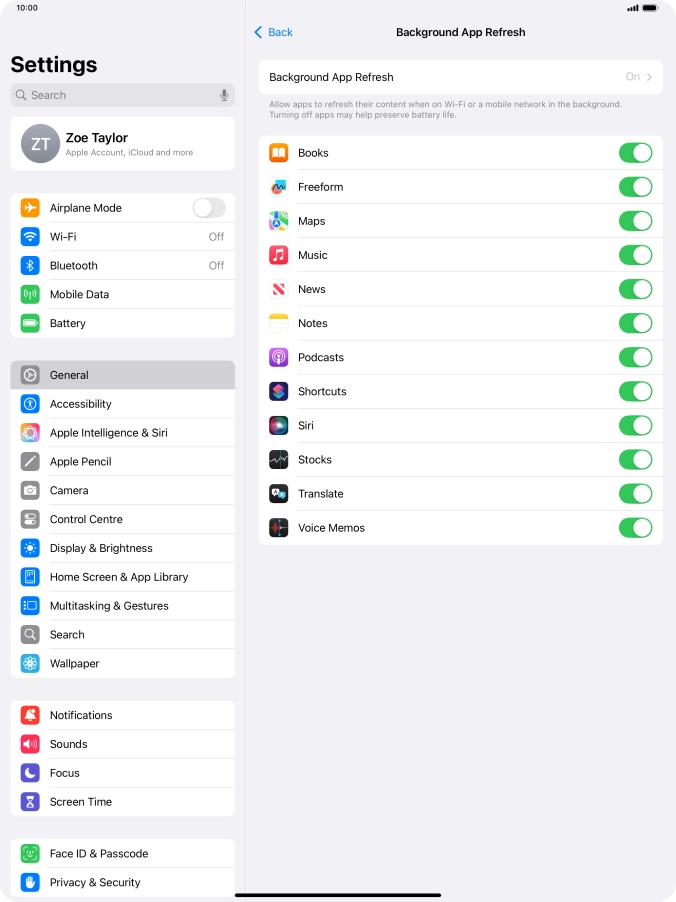Screen dimensions: 676x902
Task: Disable background refresh for Books
Action: pyautogui.click(x=635, y=153)
